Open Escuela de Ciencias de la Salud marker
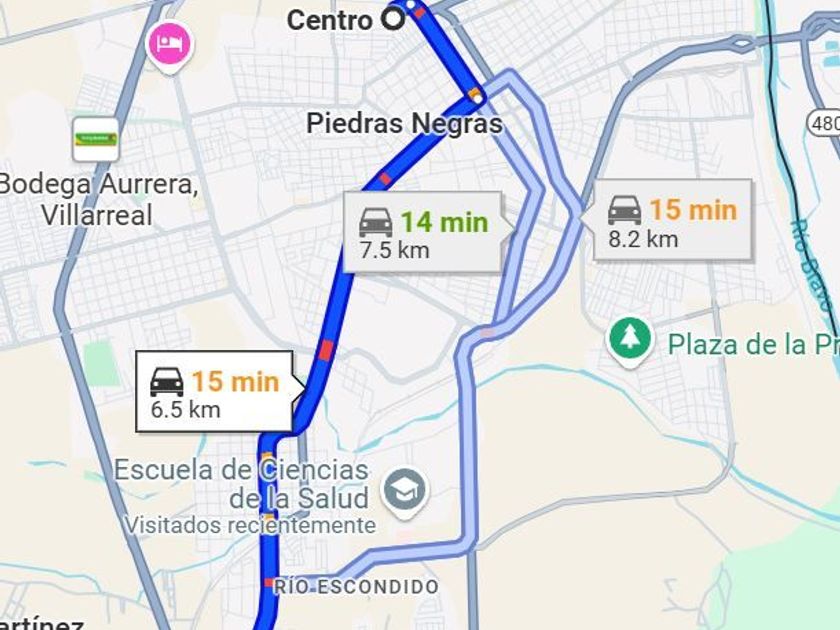Screen dimensions: 840x630 [x=407, y=489]
